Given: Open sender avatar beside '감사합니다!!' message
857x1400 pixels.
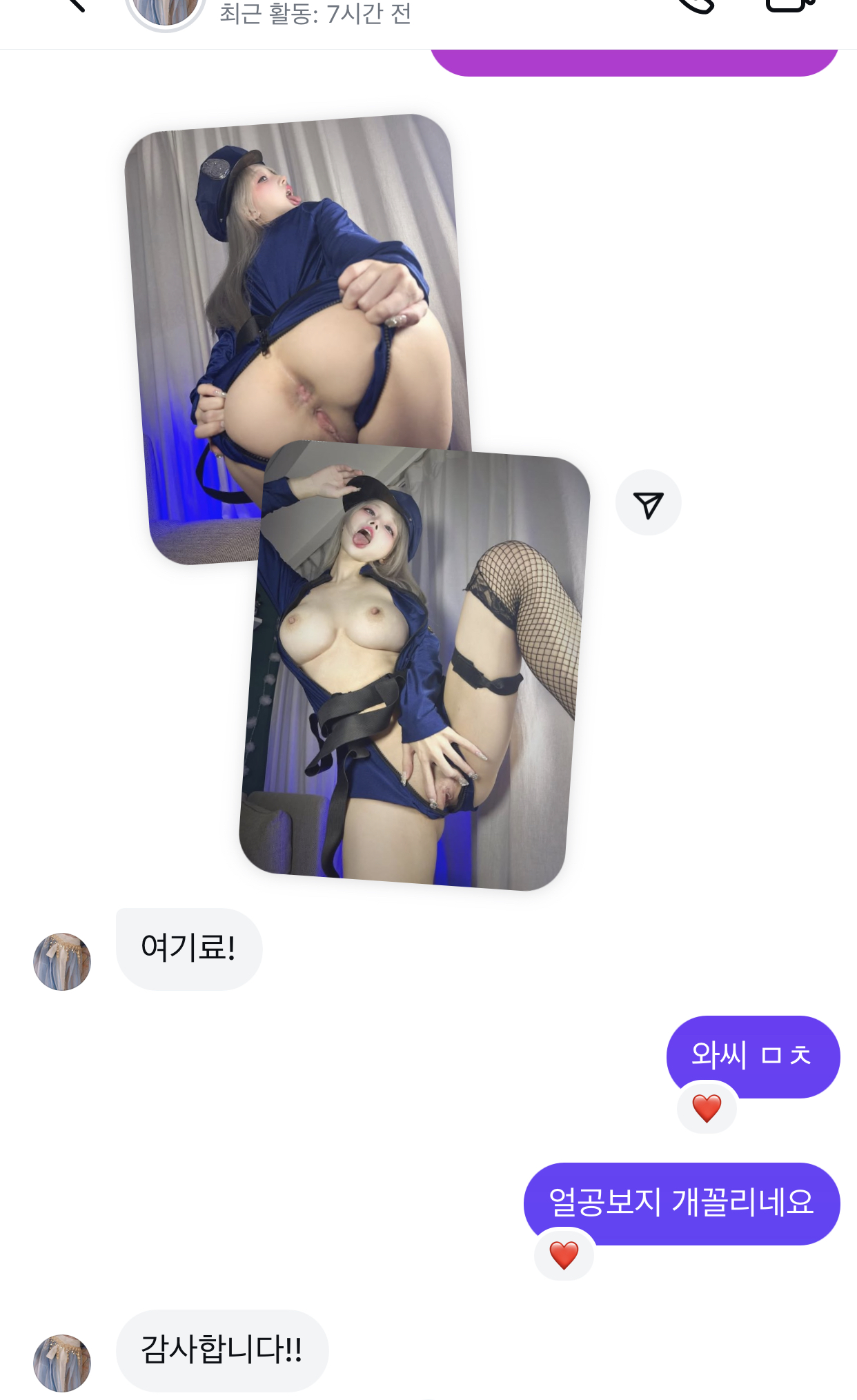Looking at the screenshot, I should pyautogui.click(x=62, y=1363).
